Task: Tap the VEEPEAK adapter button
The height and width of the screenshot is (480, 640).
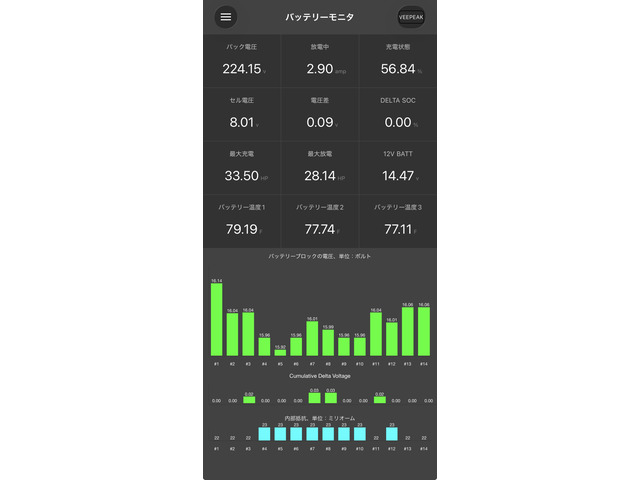Action: [x=411, y=17]
